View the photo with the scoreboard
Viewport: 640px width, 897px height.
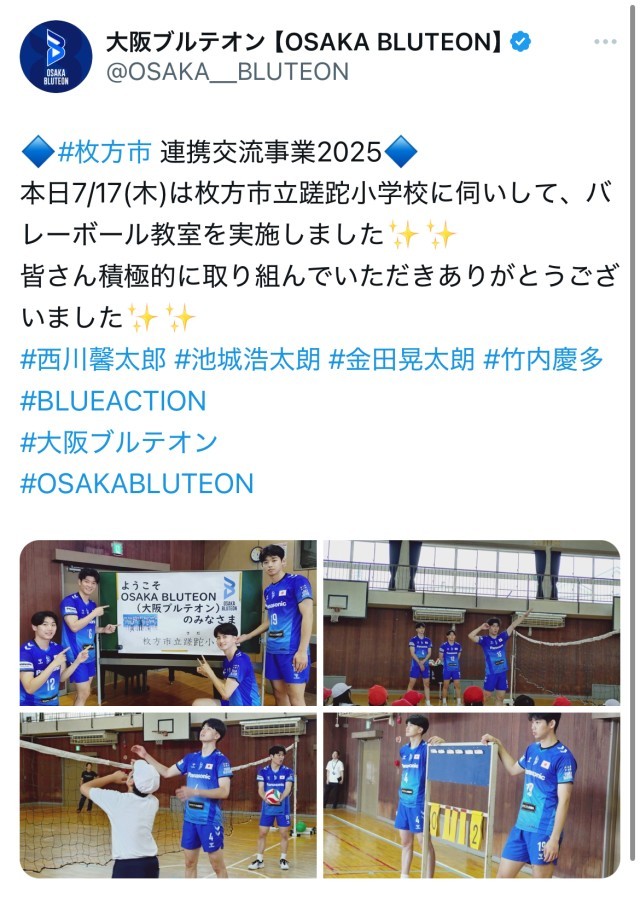coord(471,794)
